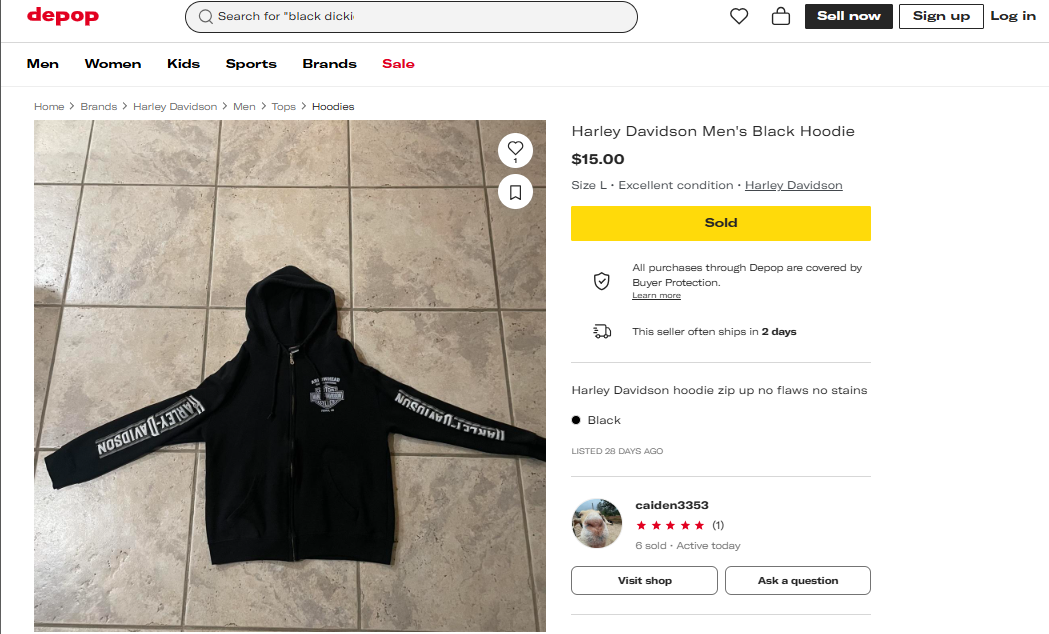This screenshot has width=1049, height=634.
Task: Open the Sale section
Action: [x=398, y=64]
